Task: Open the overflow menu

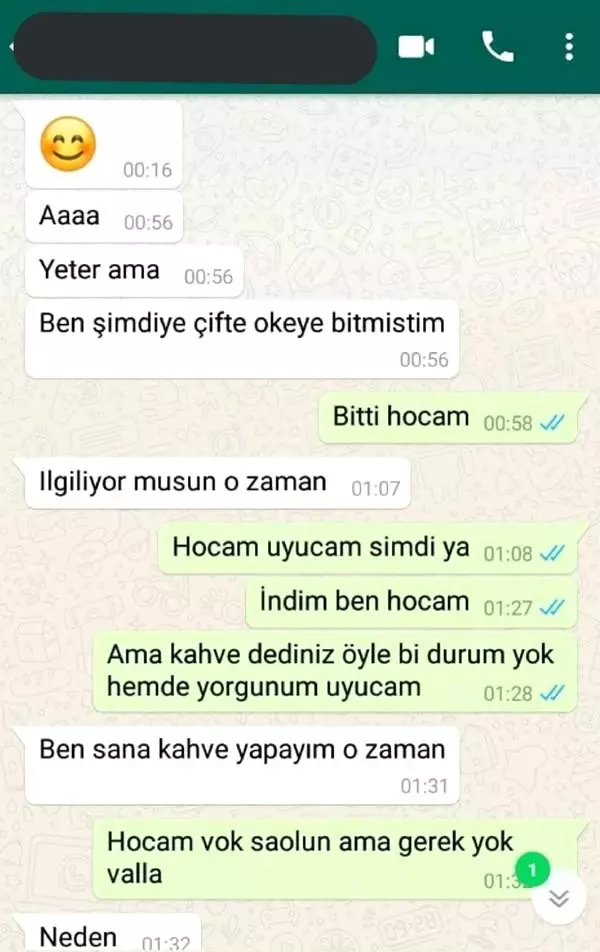Action: 569,47
